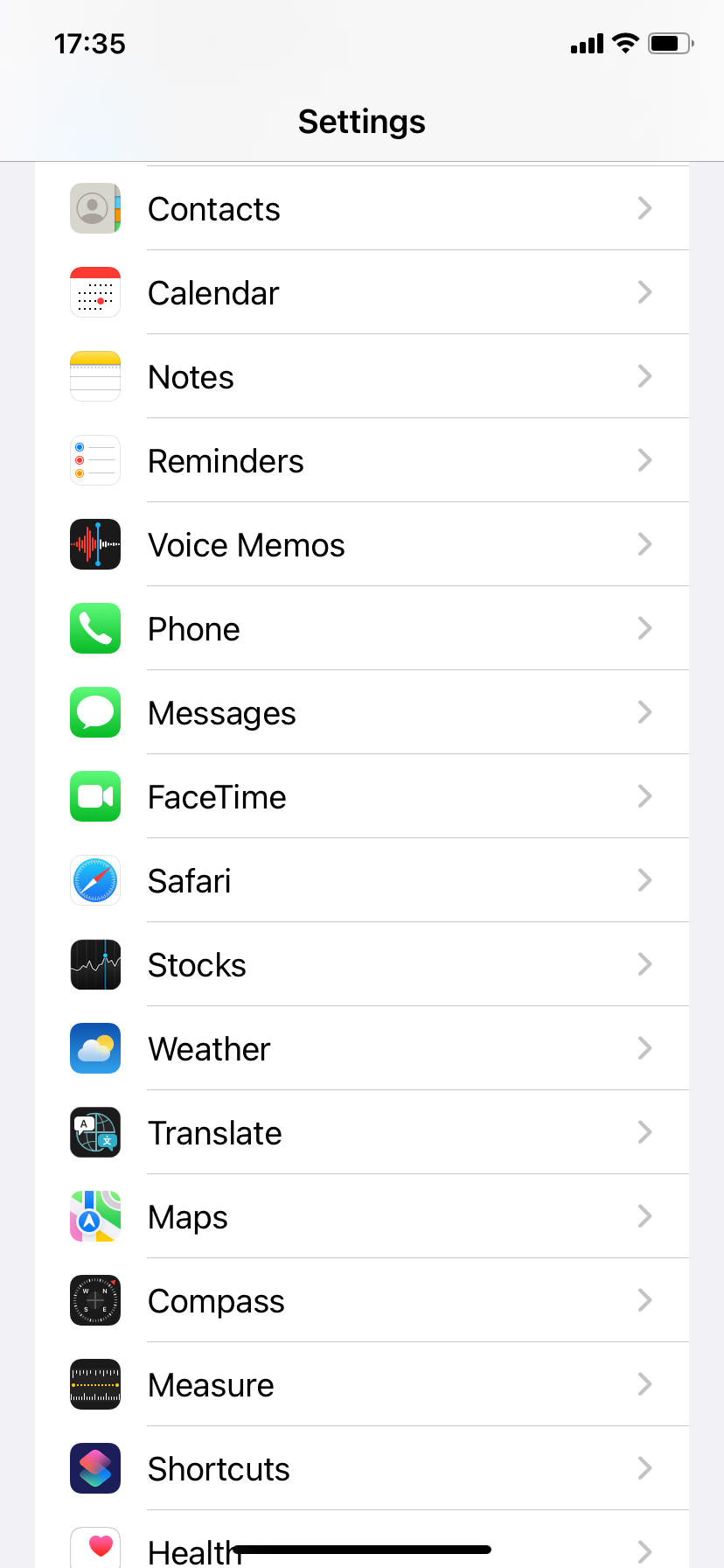724x1568 pixels.
Task: Tap the Safari compass icon
Action: point(94,880)
